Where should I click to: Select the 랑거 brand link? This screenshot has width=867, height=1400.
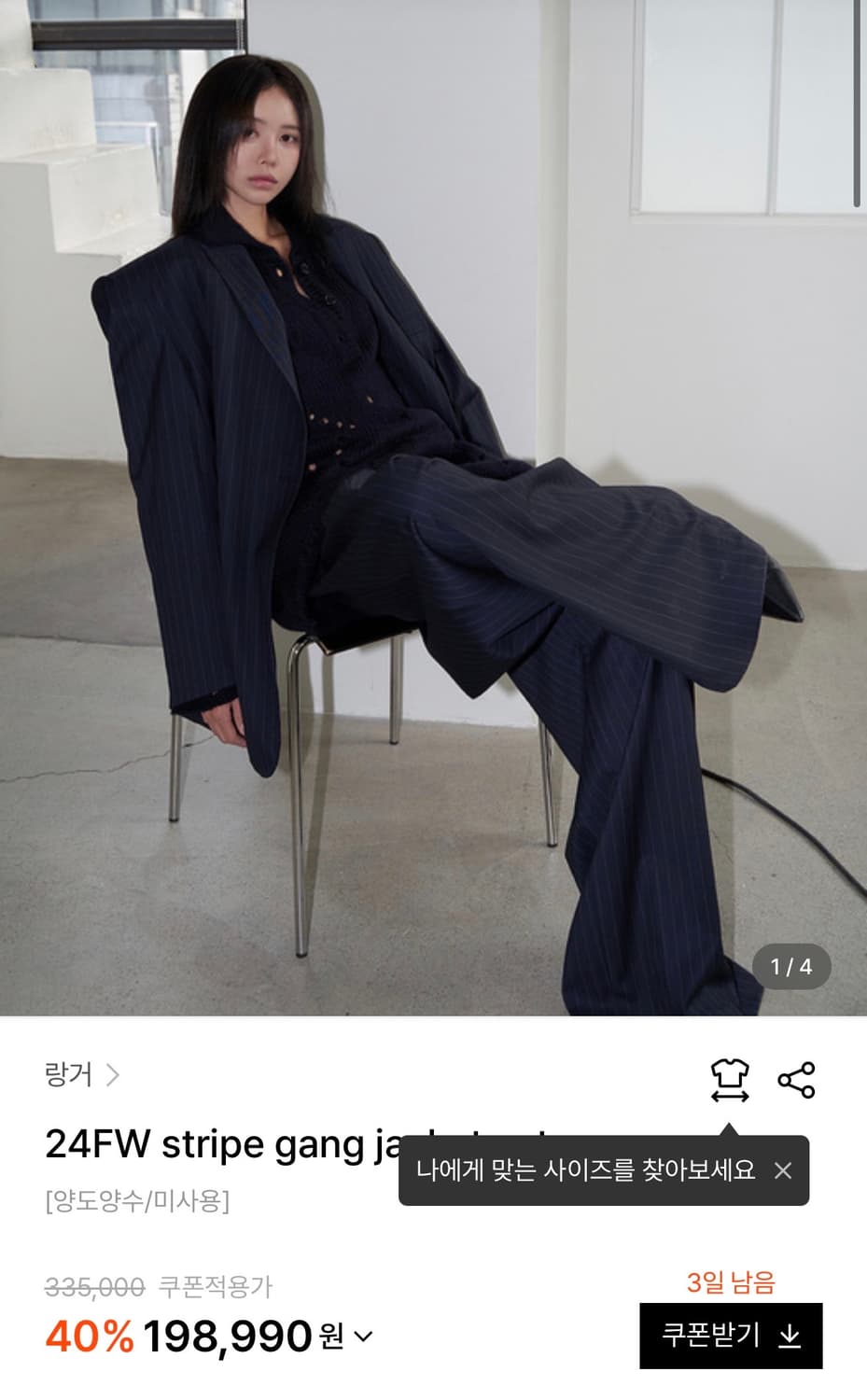click(x=67, y=1075)
